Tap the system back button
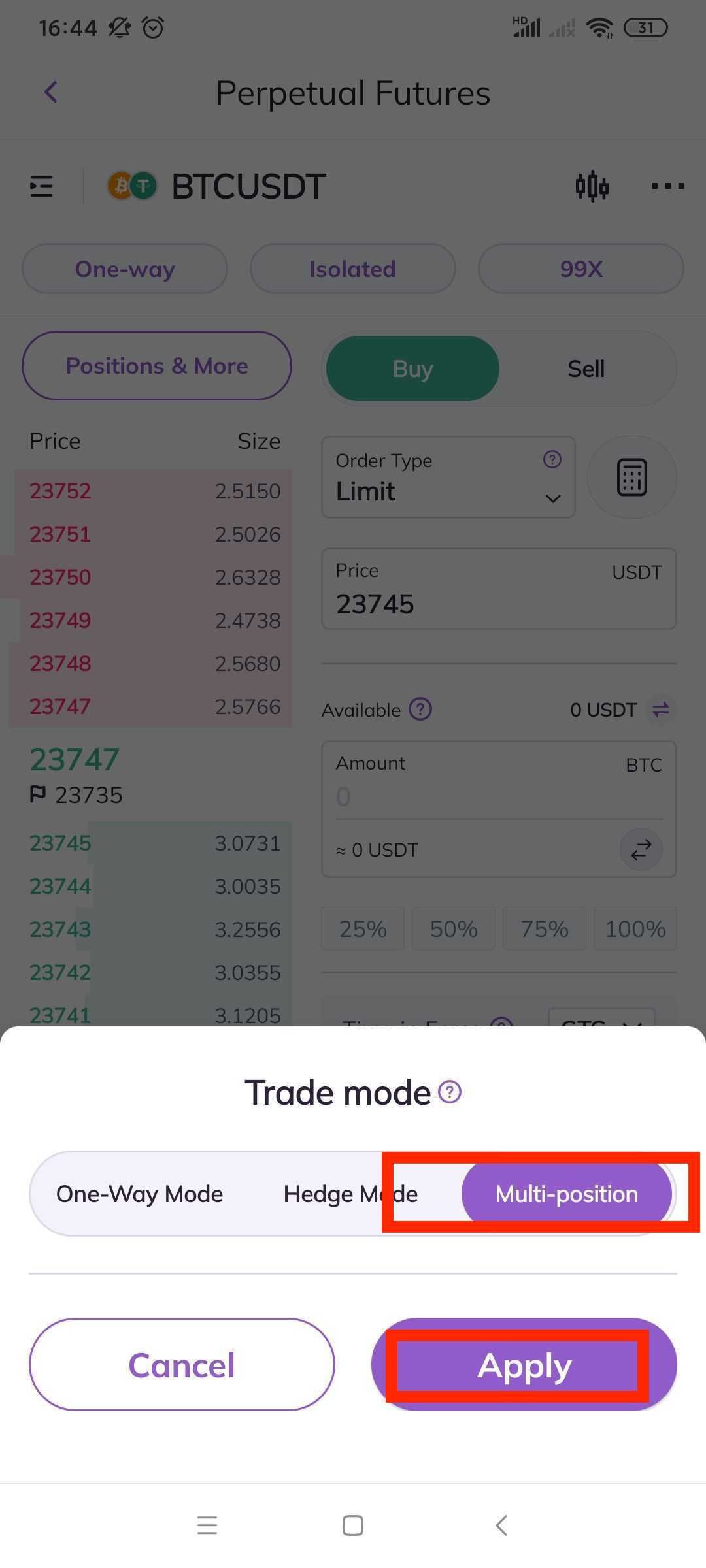This screenshot has height=1568, width=706. tap(501, 1526)
